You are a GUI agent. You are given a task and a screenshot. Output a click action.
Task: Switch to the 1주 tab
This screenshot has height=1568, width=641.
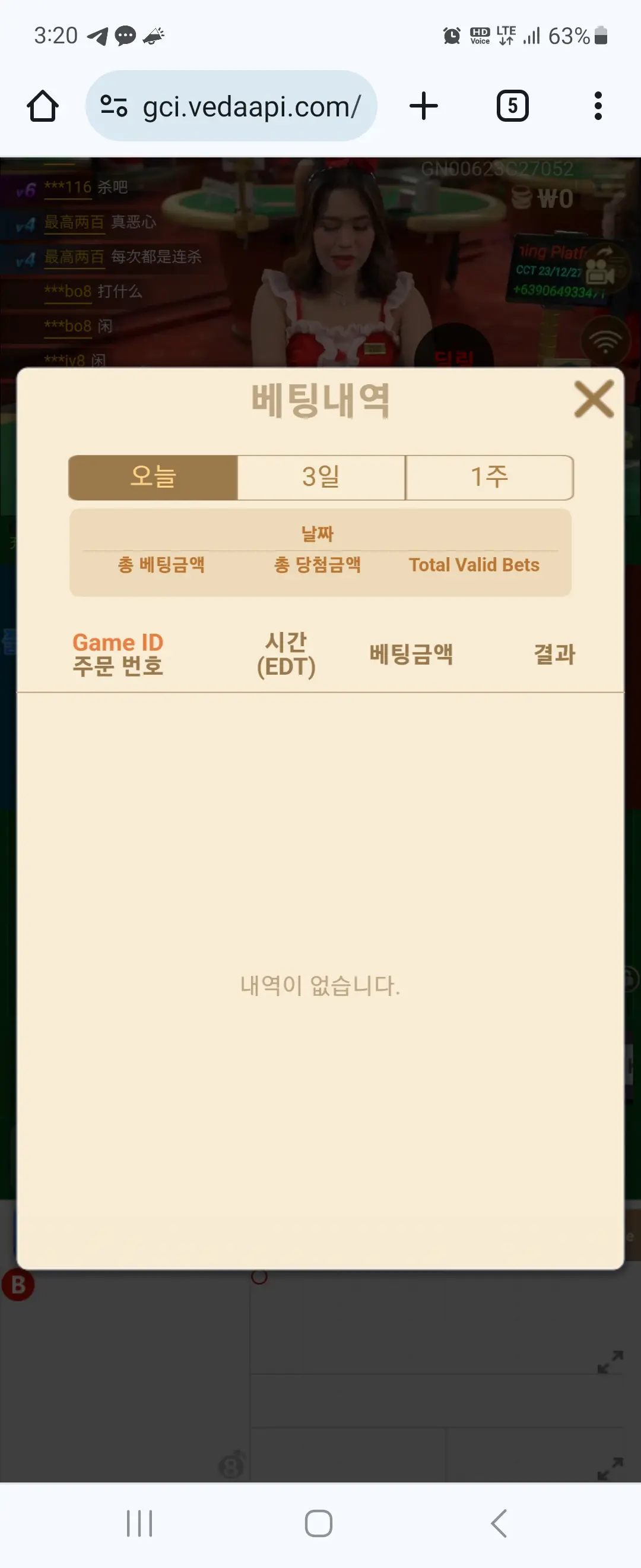coord(490,477)
